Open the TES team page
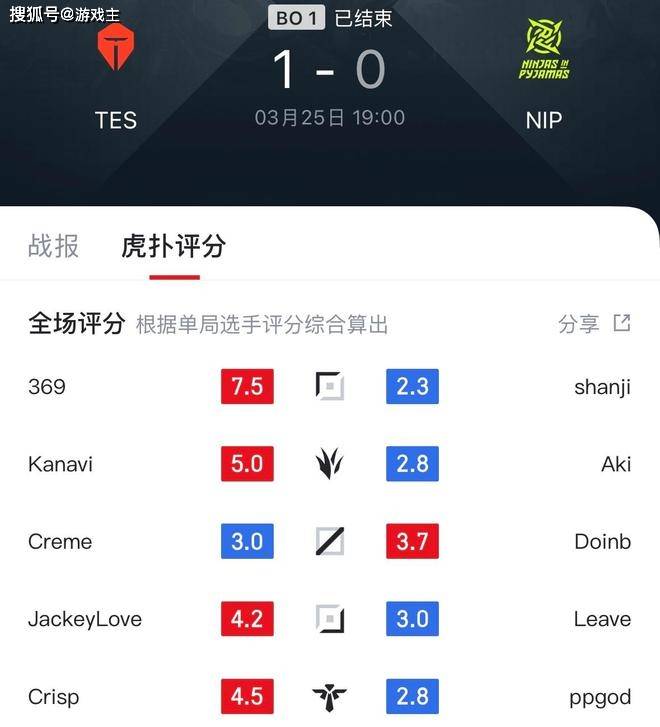Viewport: 660px width, 727px height. (x=115, y=78)
